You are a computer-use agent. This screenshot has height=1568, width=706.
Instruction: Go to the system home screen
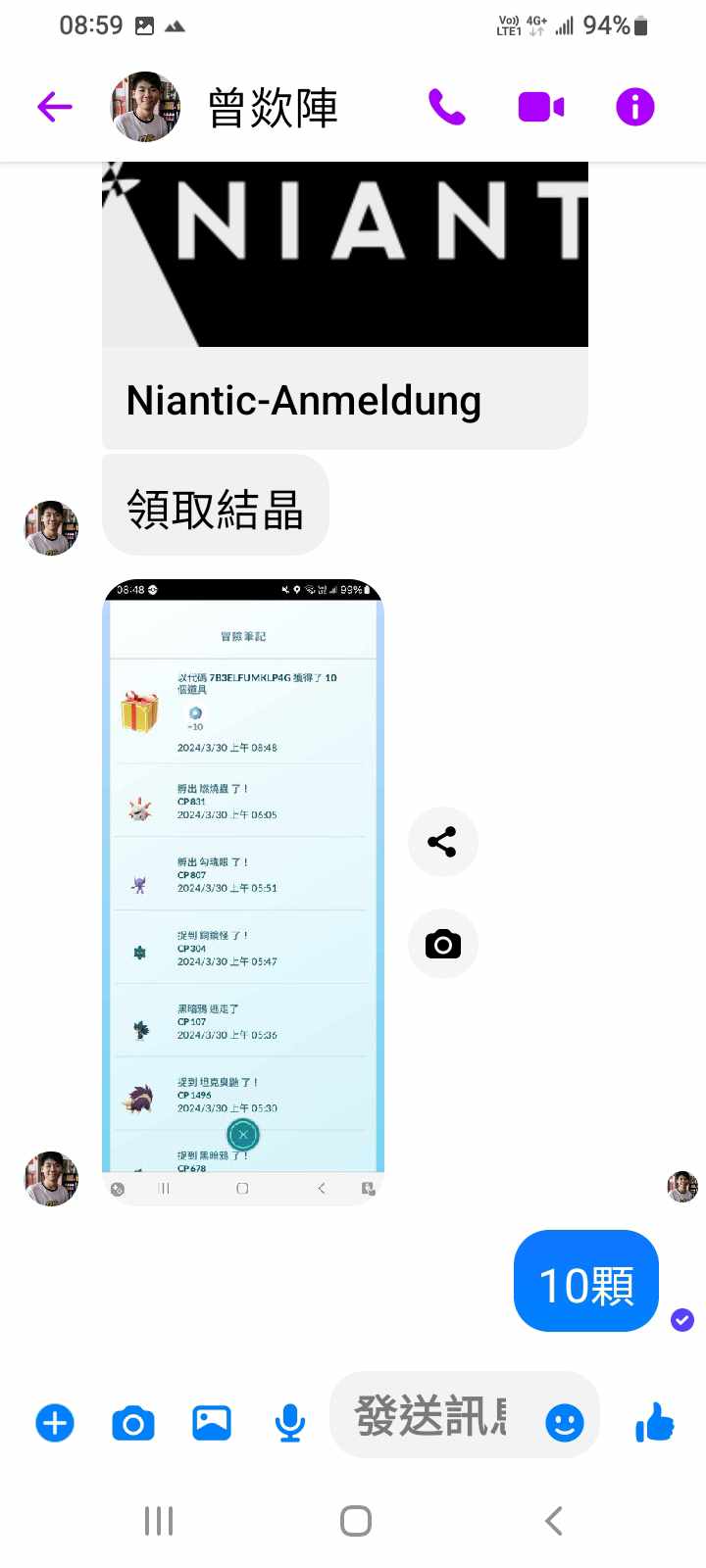click(355, 1521)
